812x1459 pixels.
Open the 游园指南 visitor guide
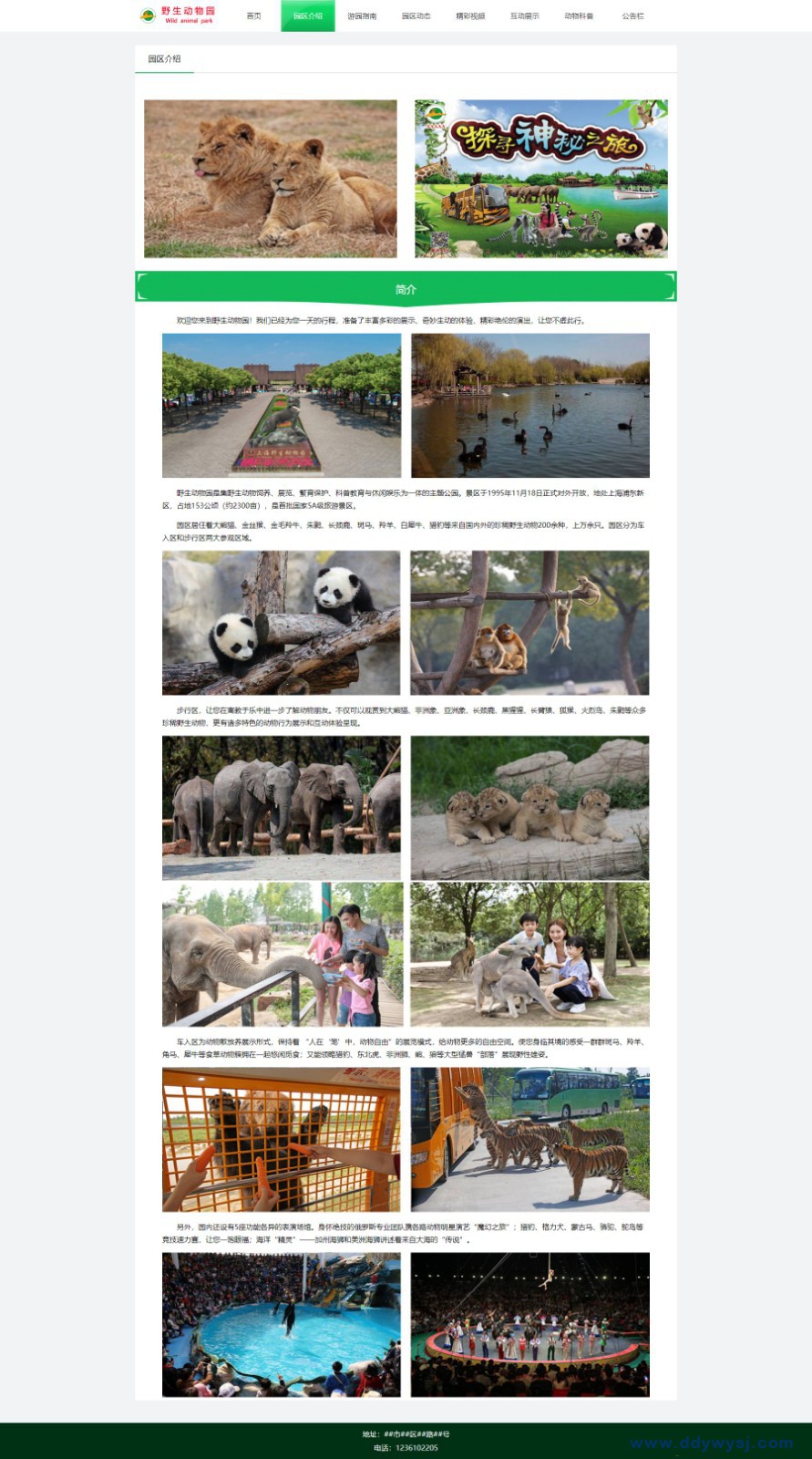(362, 16)
